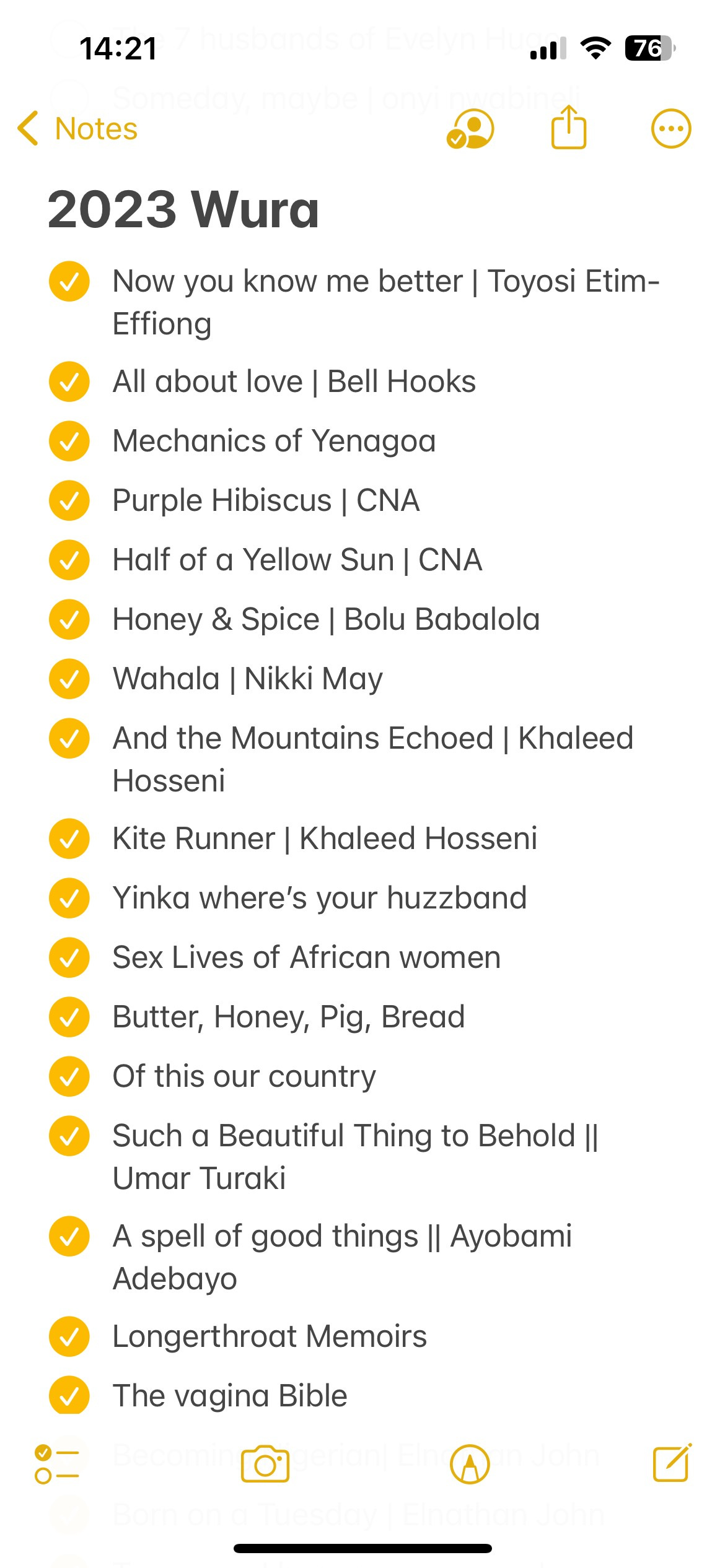Toggle 'Half of a Yellow Sun' checkbox
Screen dimensions: 725x1568
[69, 560]
